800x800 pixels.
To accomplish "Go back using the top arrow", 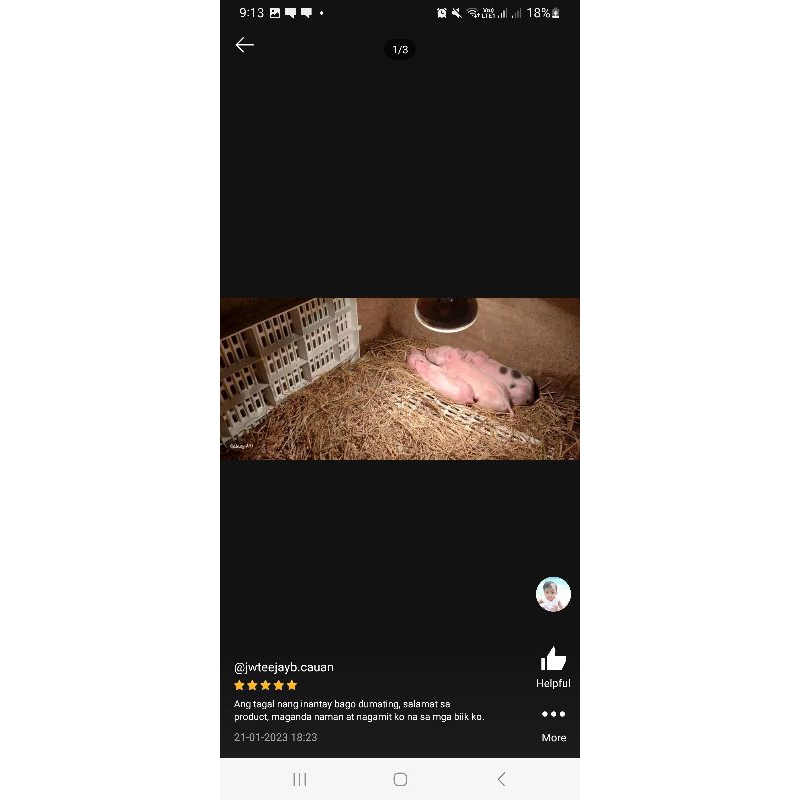I will point(245,45).
